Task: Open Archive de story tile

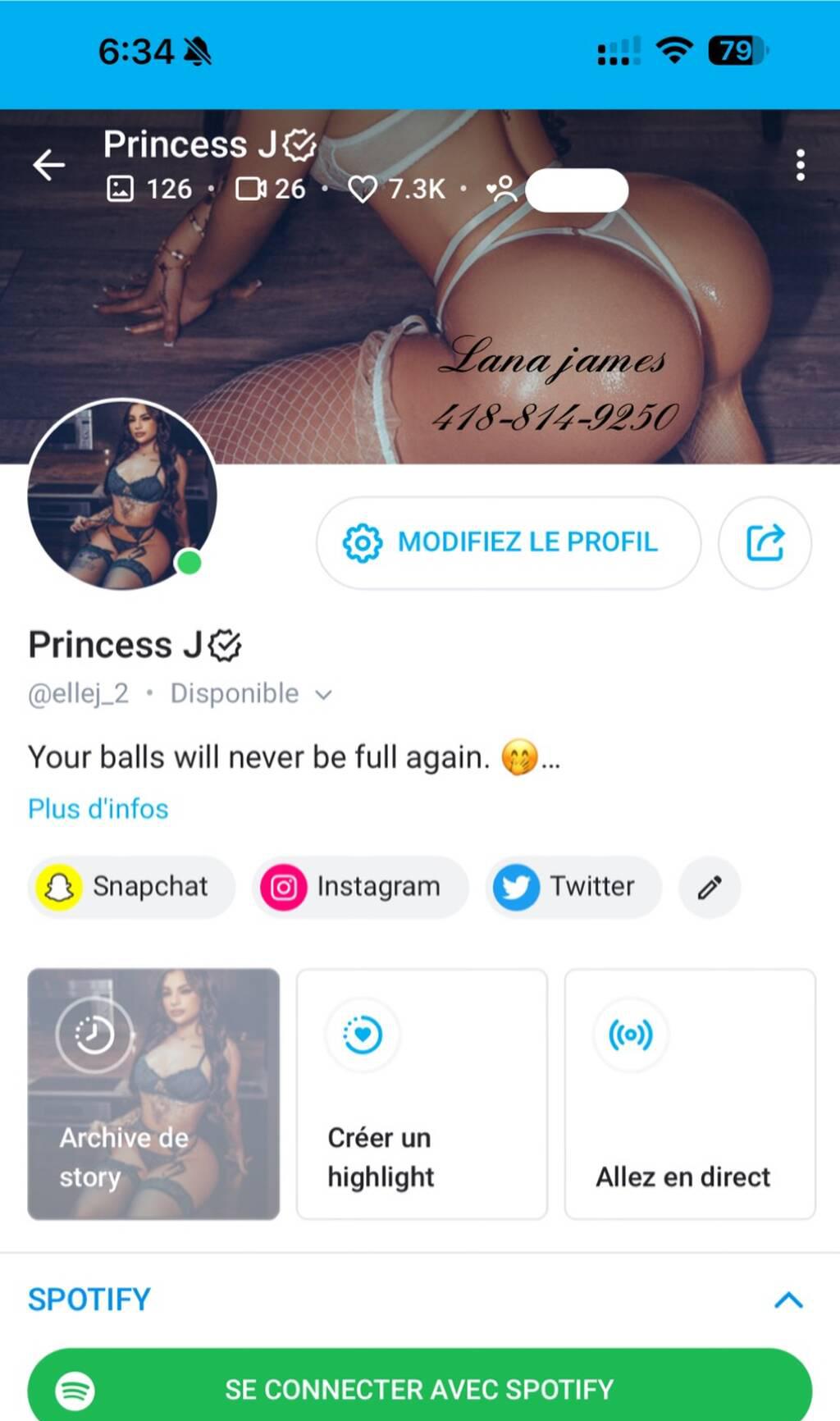Action: [x=153, y=1094]
